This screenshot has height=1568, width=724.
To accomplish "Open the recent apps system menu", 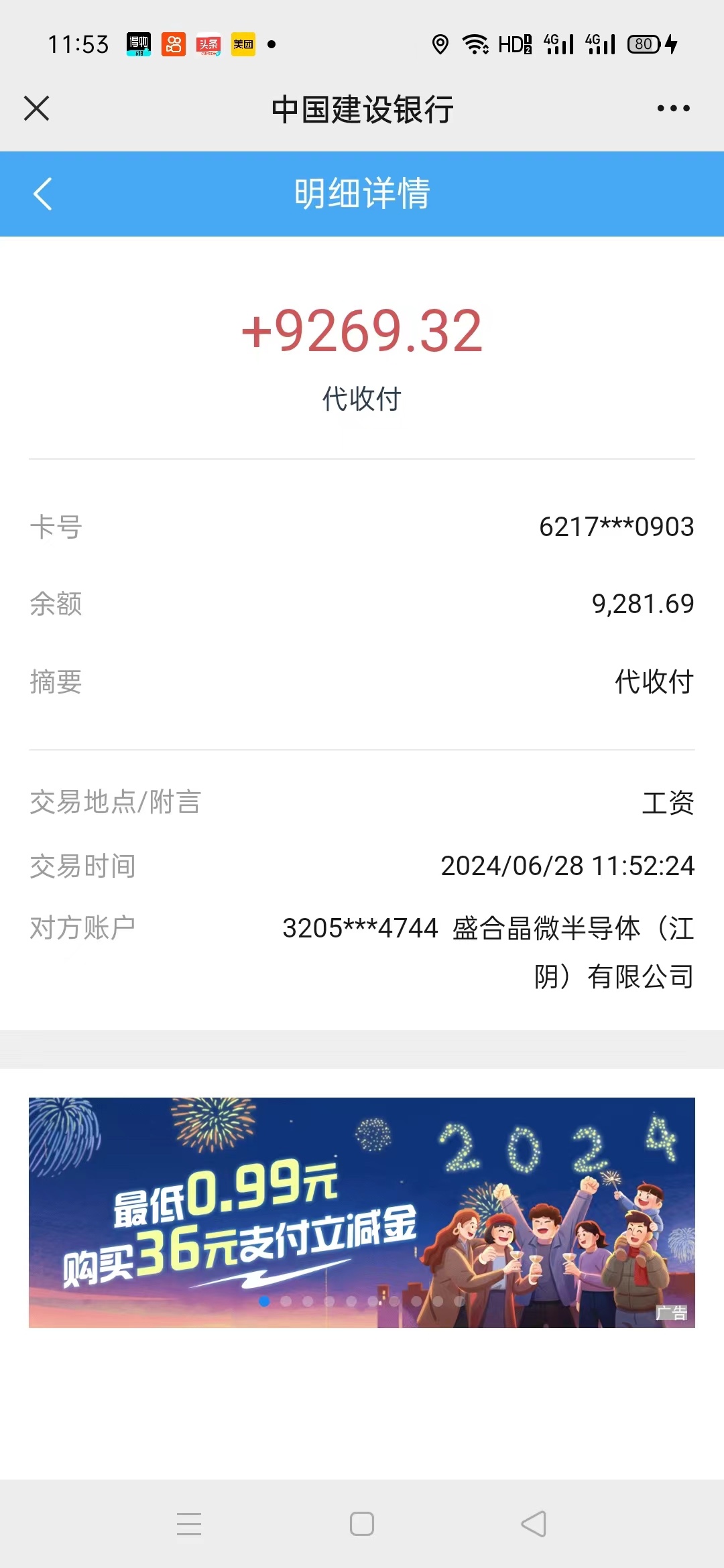I will click(189, 1524).
